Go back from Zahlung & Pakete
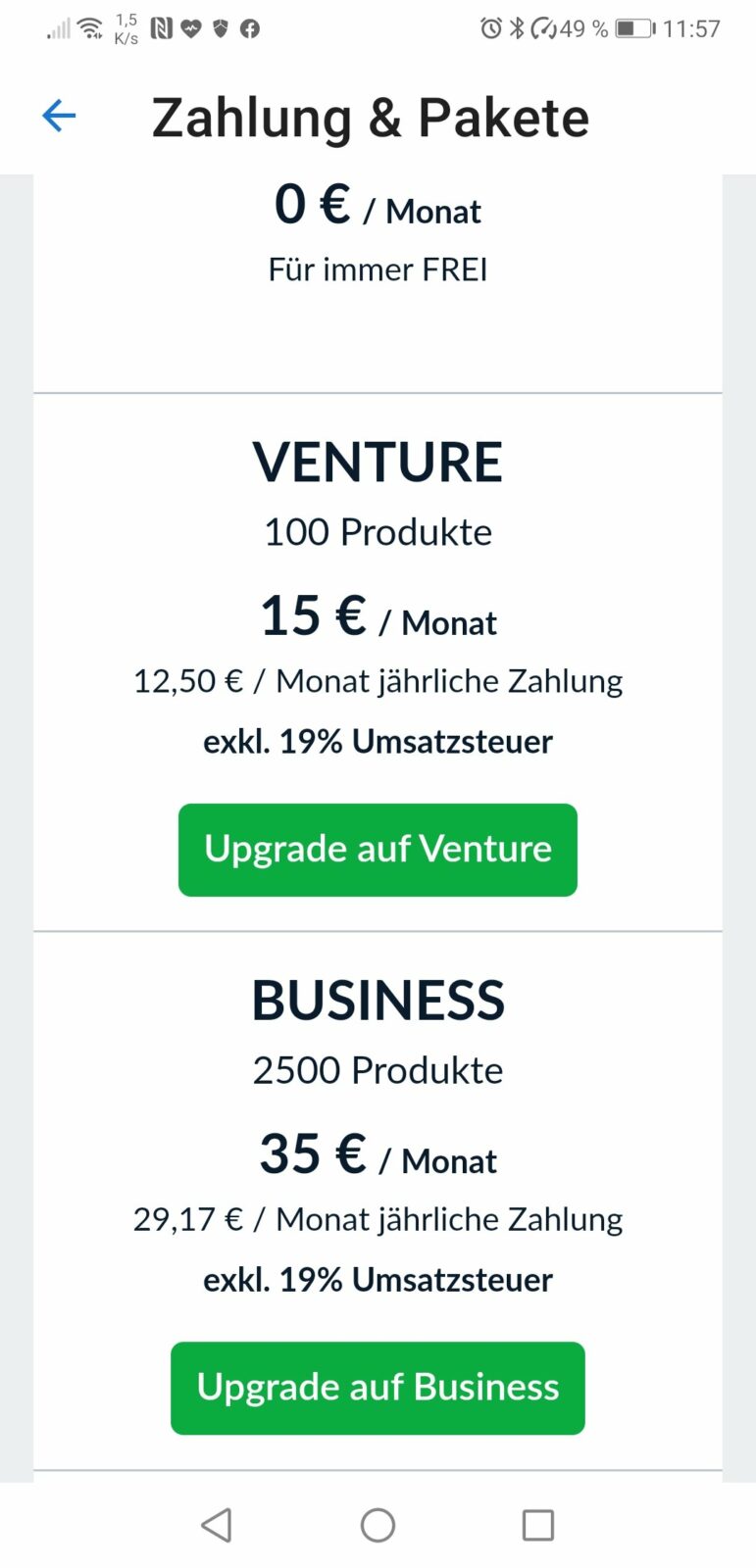 pyautogui.click(x=59, y=116)
